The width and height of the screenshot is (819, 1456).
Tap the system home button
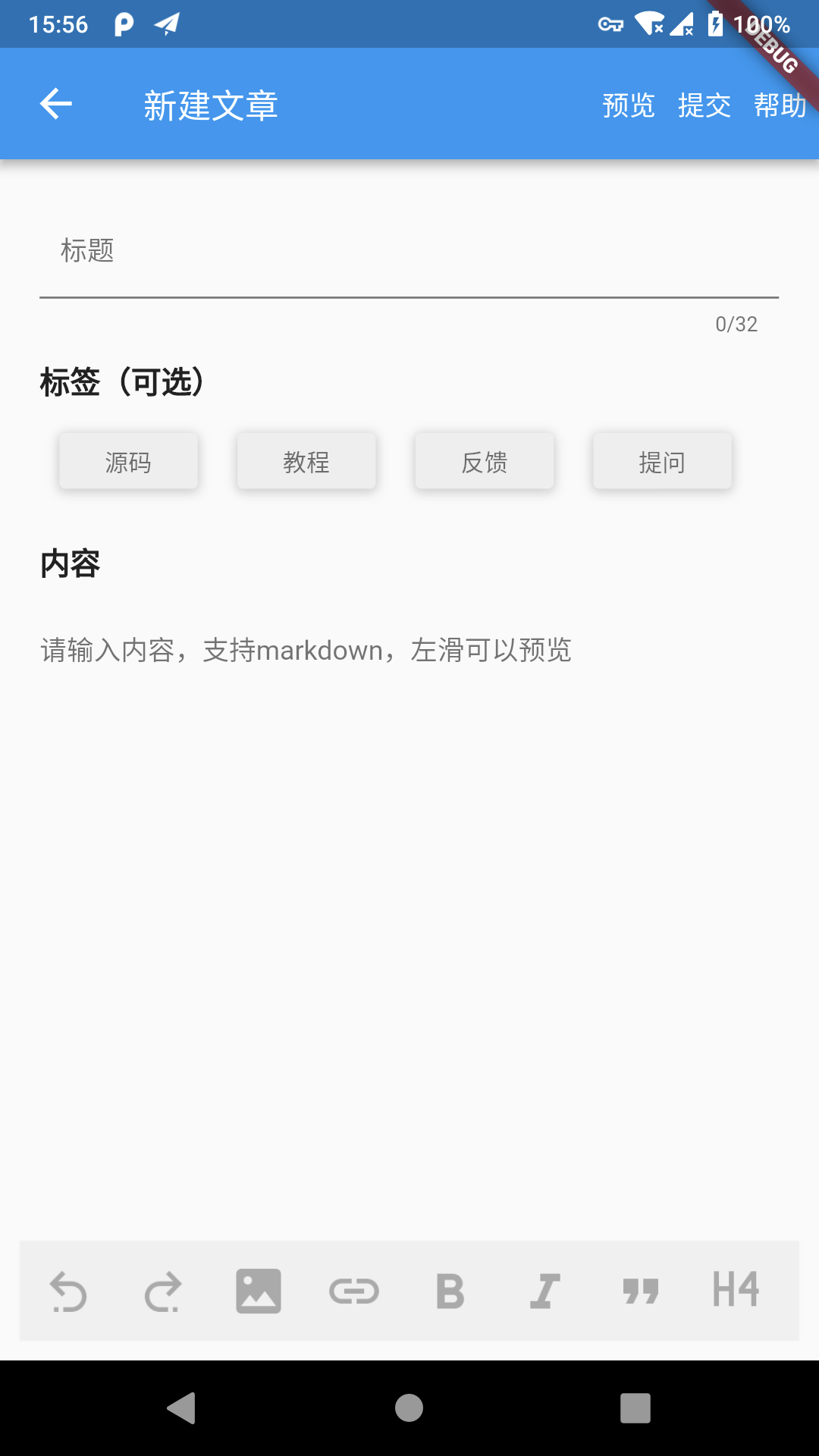click(x=409, y=1408)
